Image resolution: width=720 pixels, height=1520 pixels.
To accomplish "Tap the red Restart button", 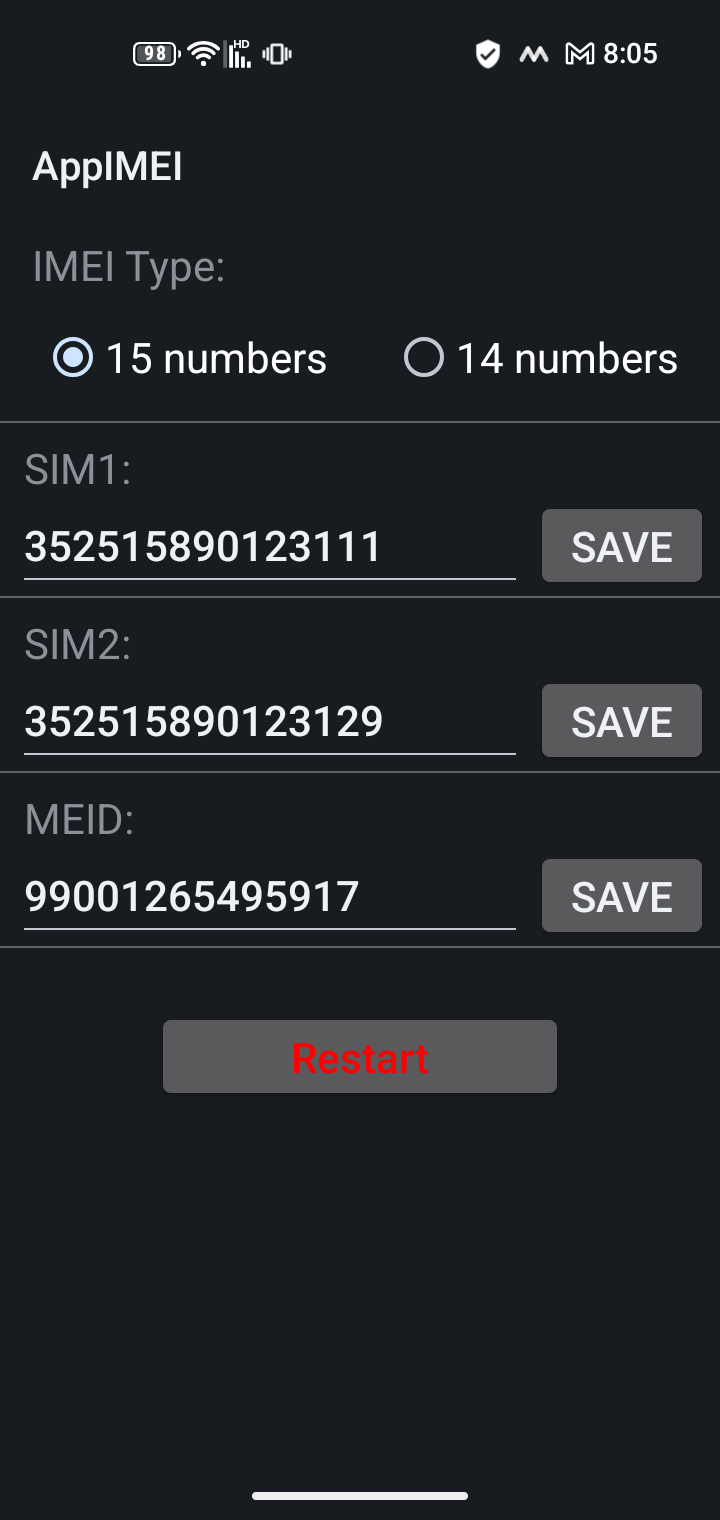I will point(360,1056).
